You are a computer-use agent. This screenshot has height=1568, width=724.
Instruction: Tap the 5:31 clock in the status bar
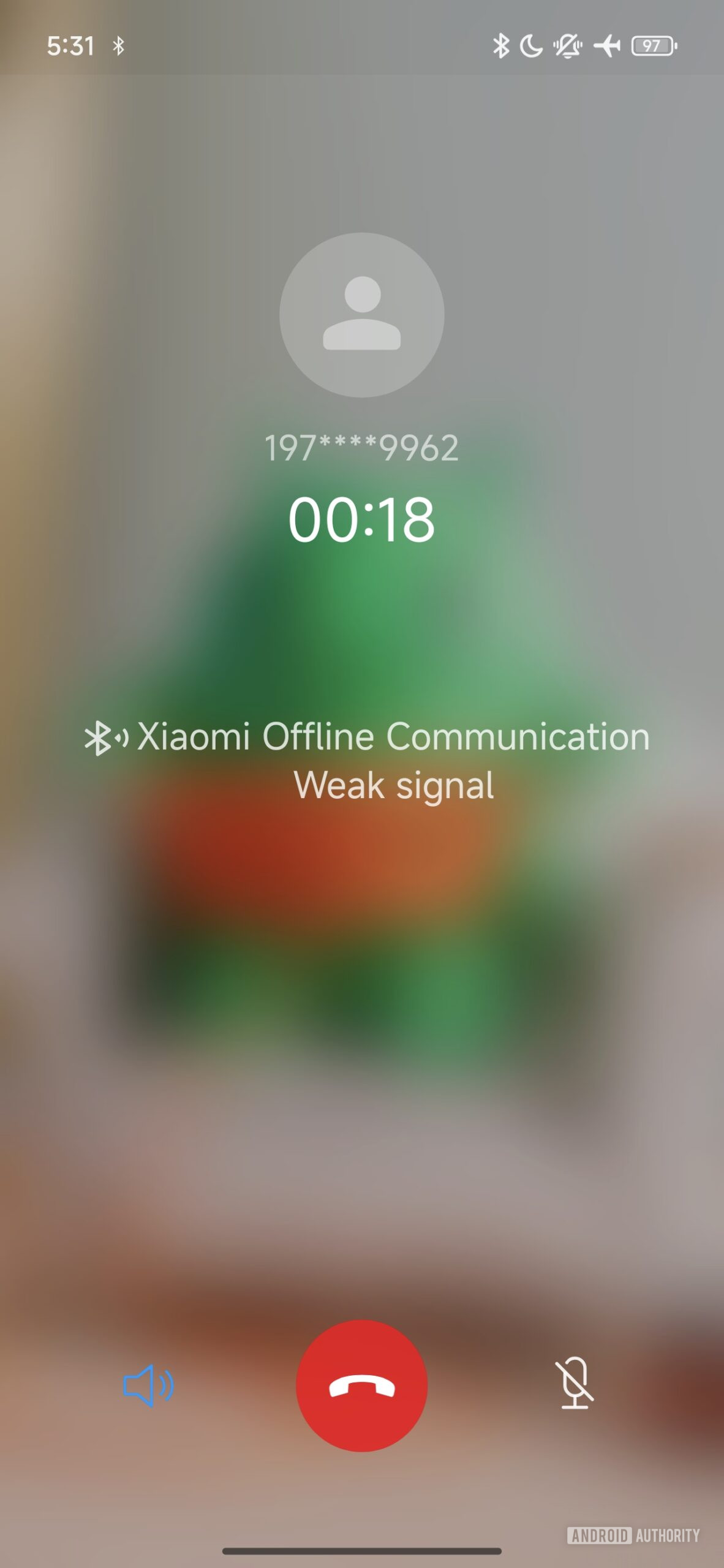coord(70,45)
